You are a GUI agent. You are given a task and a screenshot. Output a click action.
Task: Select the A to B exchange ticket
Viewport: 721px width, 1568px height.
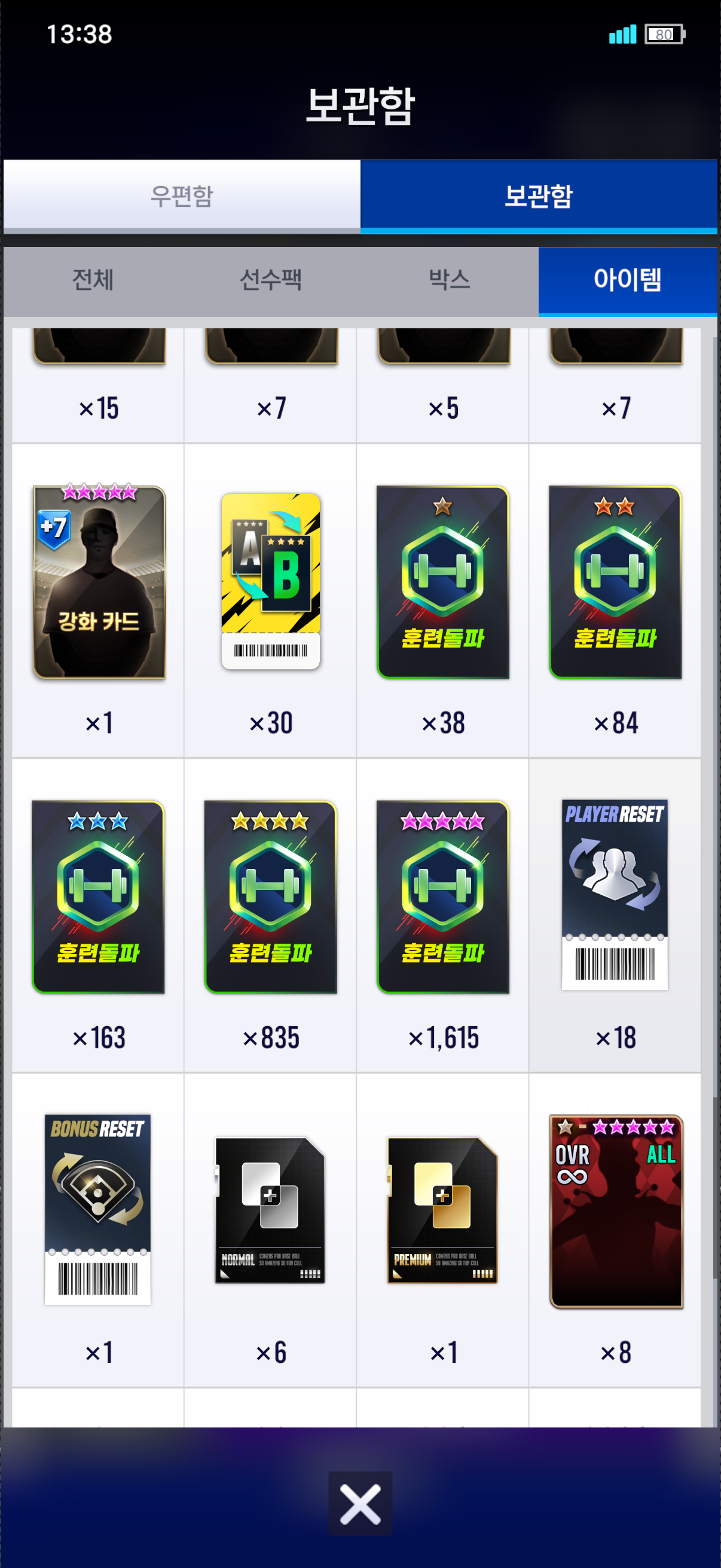coord(271,582)
